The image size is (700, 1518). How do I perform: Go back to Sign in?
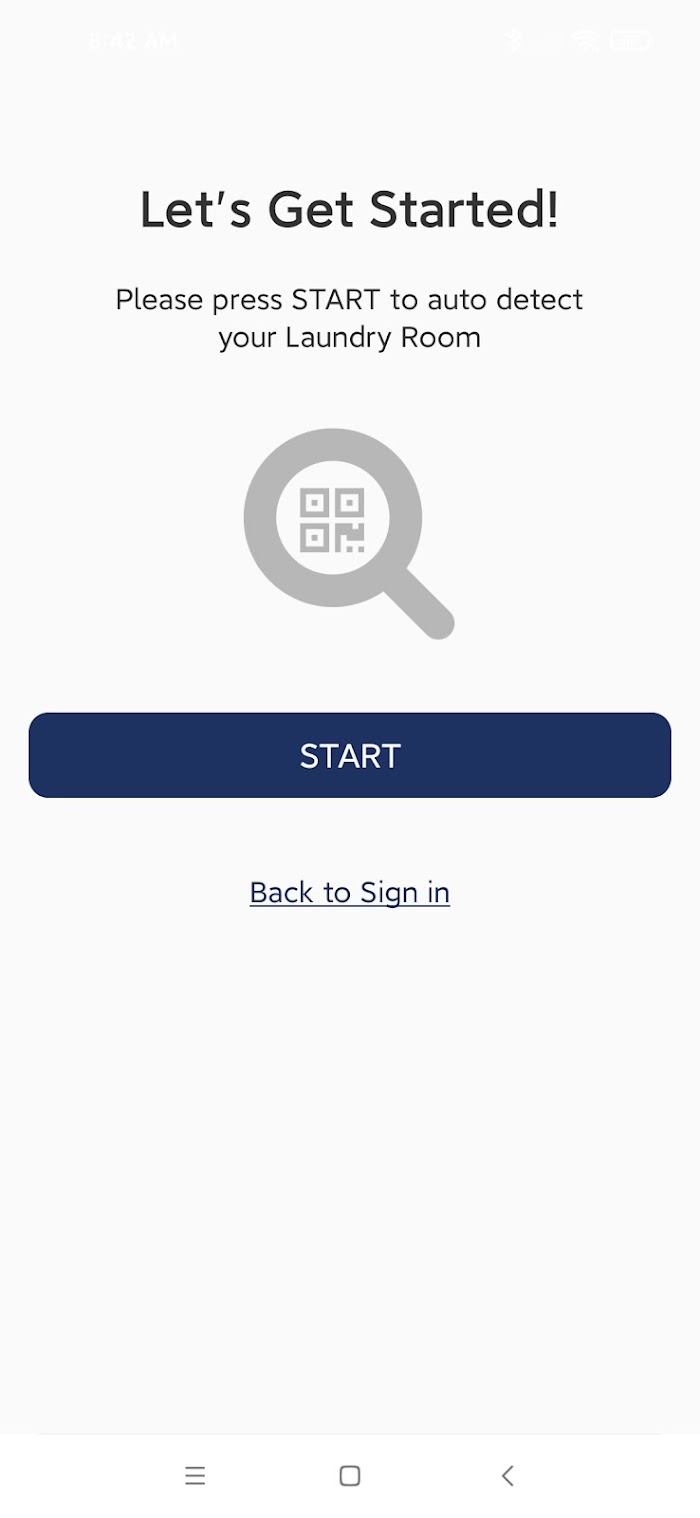coord(350,892)
